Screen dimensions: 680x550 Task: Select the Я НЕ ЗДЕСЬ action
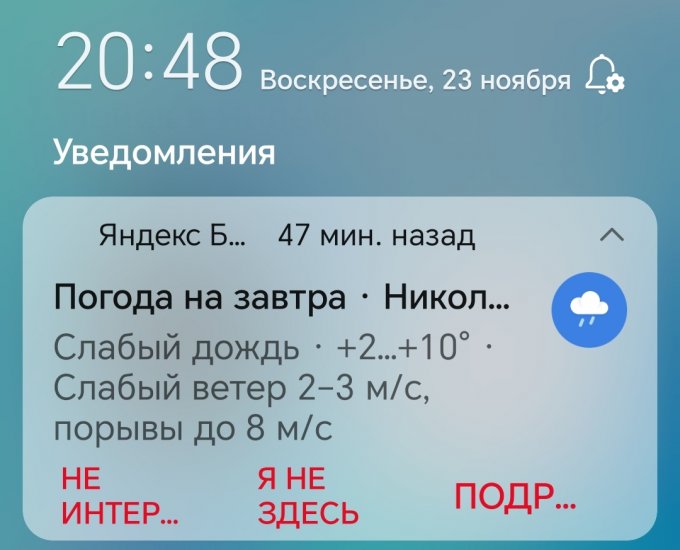308,497
